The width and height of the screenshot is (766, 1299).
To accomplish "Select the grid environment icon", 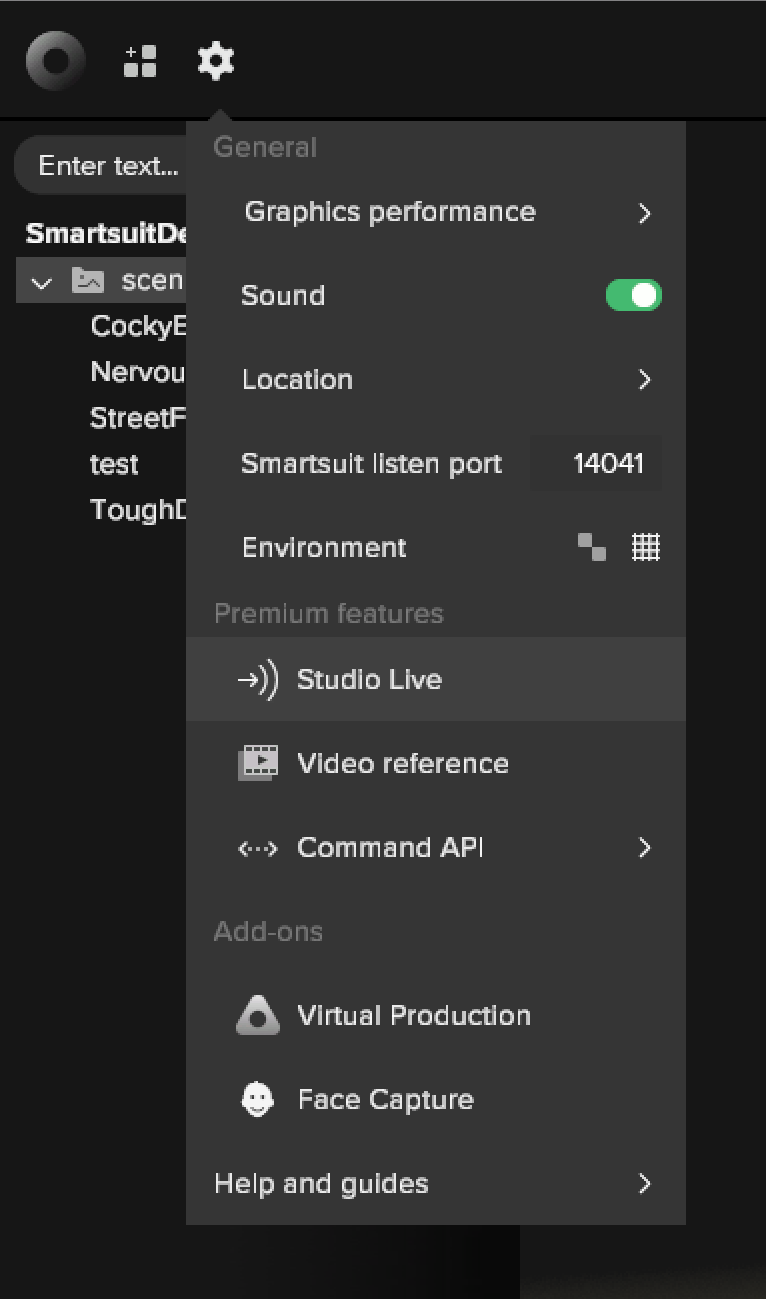I will click(x=646, y=547).
